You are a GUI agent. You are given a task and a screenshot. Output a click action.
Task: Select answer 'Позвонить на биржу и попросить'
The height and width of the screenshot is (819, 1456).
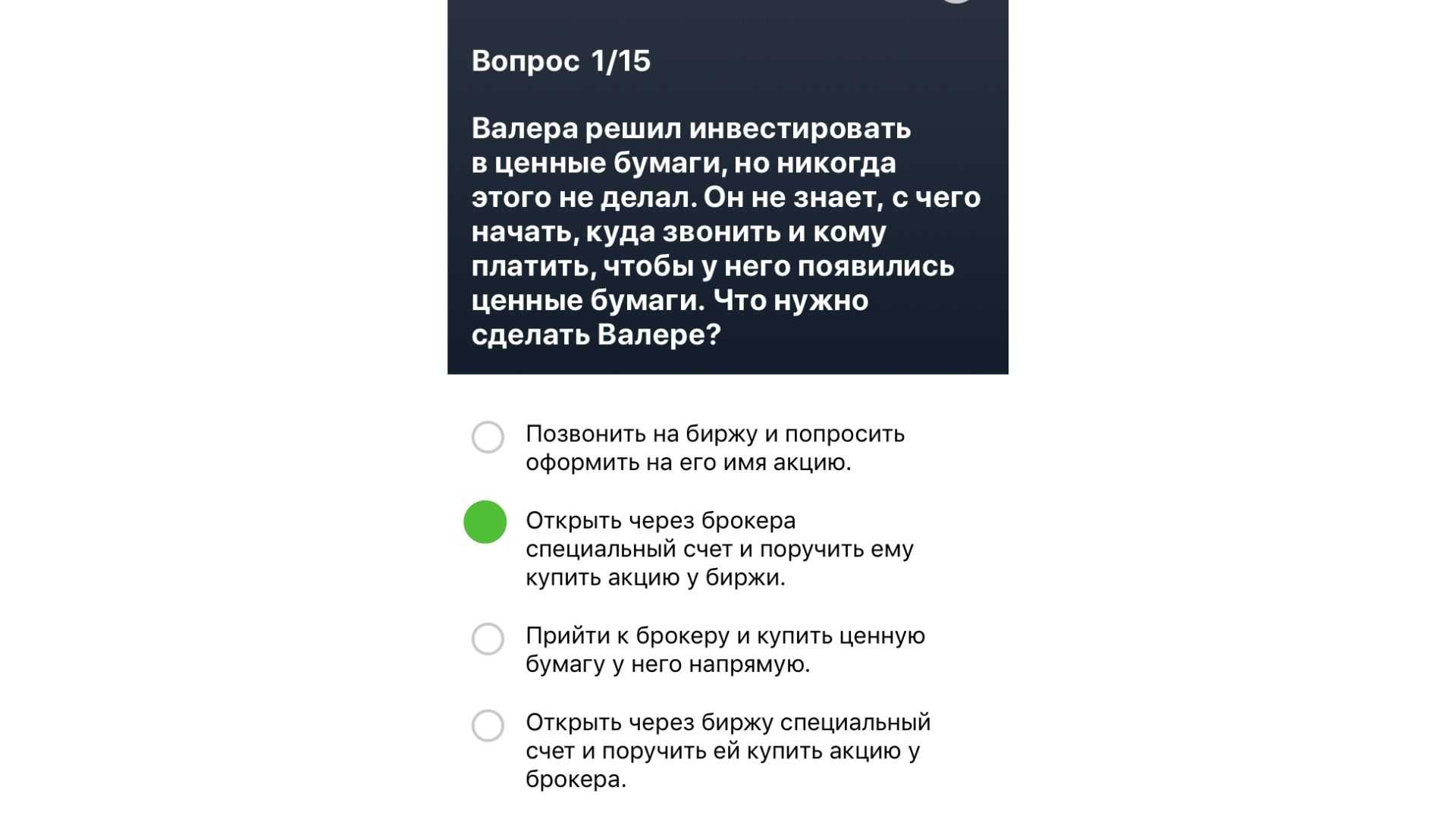click(x=488, y=438)
